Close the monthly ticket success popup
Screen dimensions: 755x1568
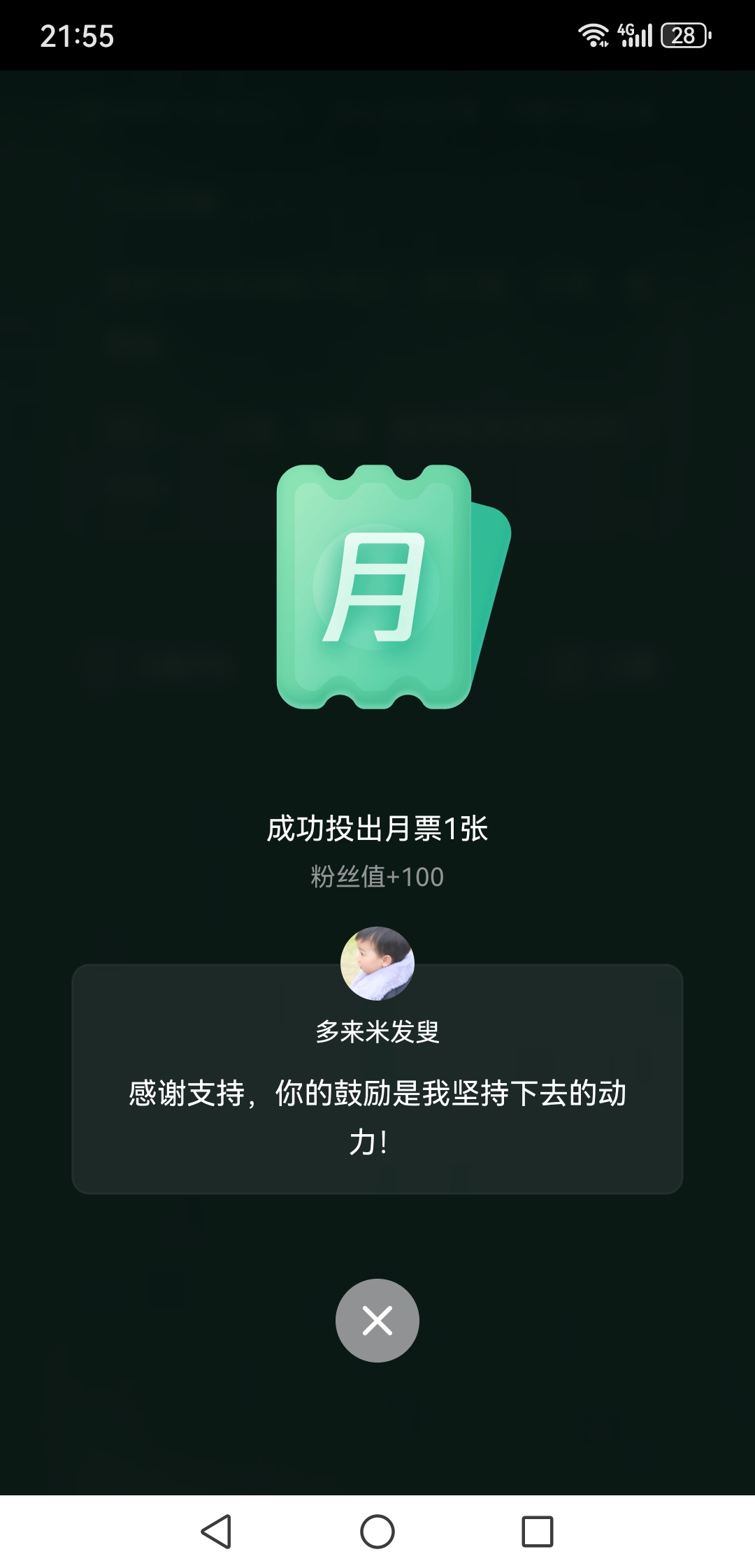coord(377,1320)
